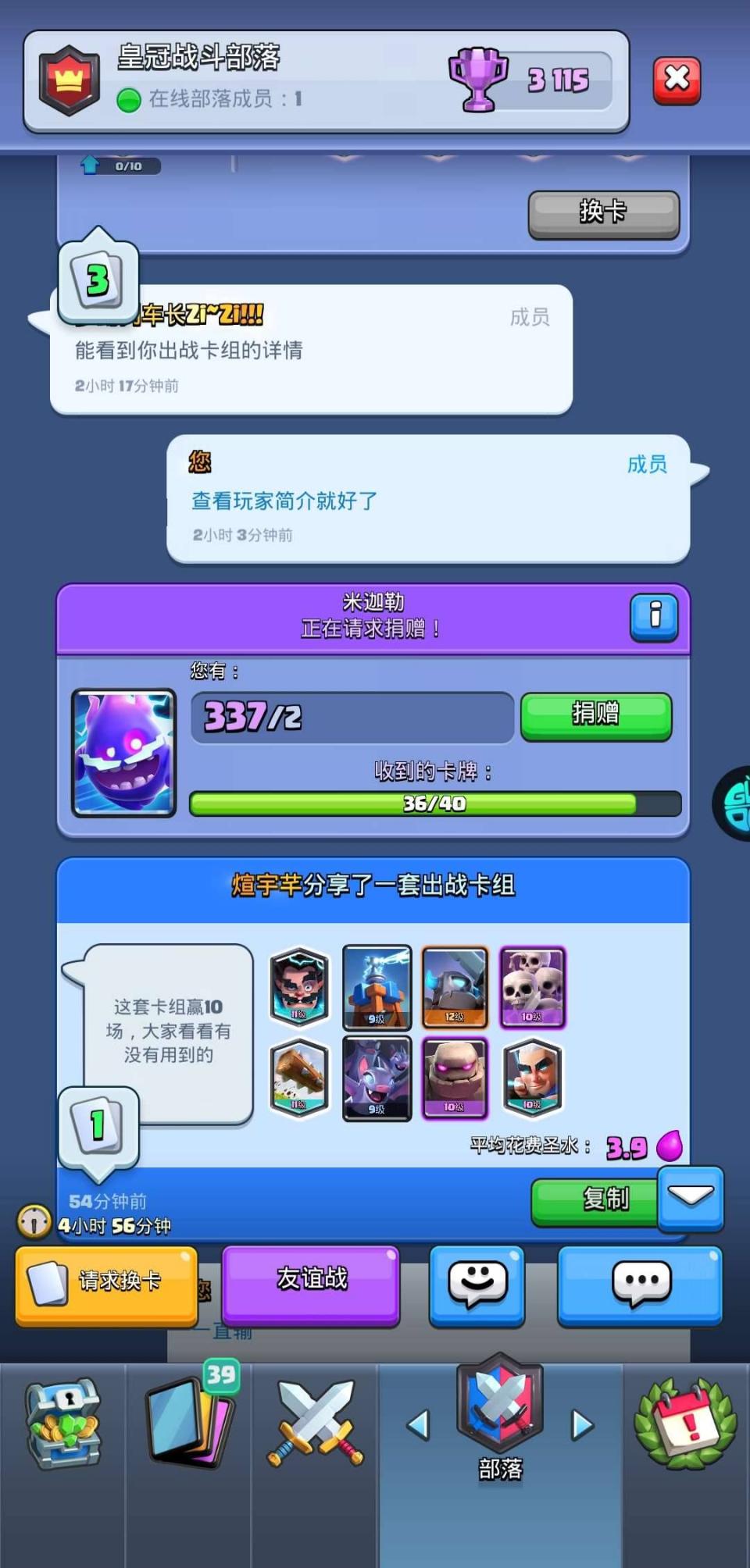Tap the 换卡 trade button

click(x=603, y=213)
